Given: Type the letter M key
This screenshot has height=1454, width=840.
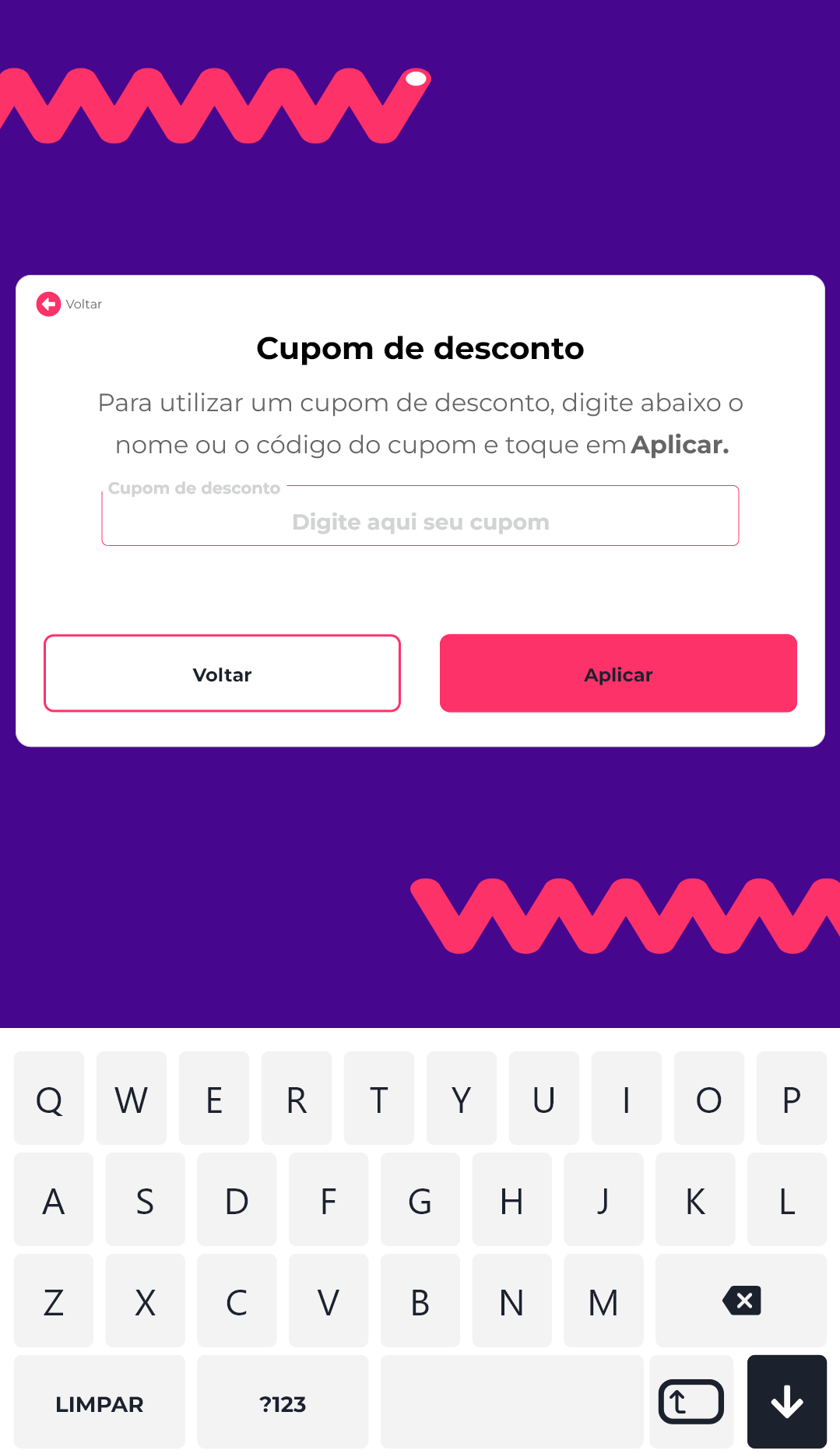Looking at the screenshot, I should click(603, 1301).
